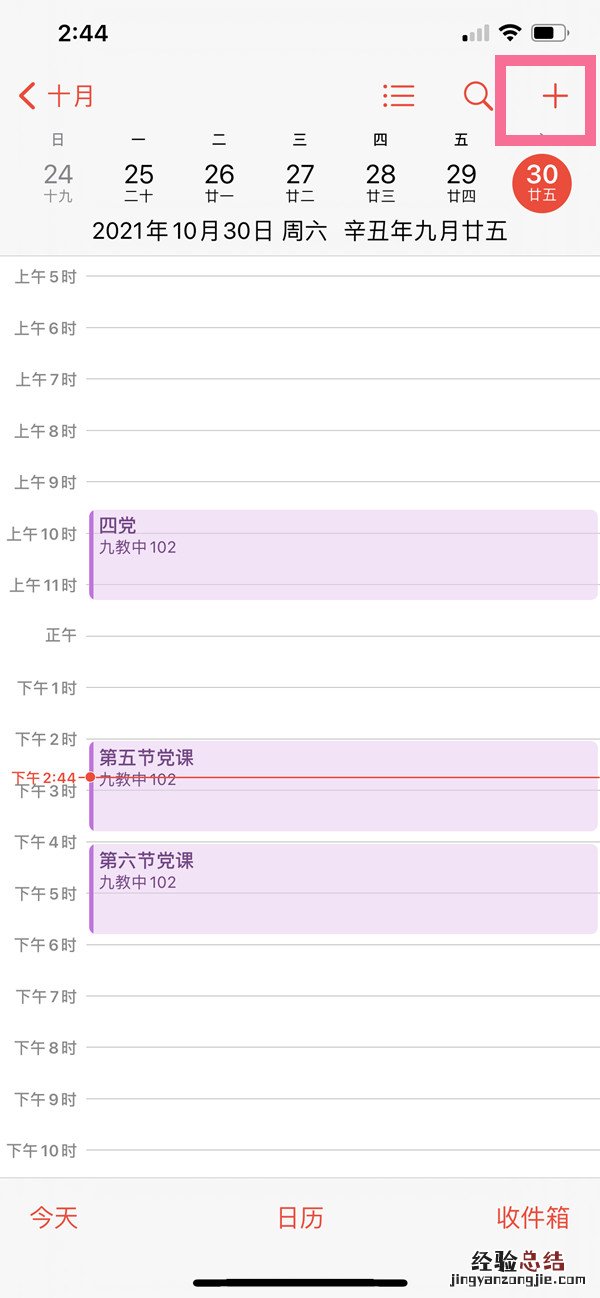Open the calendar search icon
The image size is (600, 1298).
click(478, 96)
